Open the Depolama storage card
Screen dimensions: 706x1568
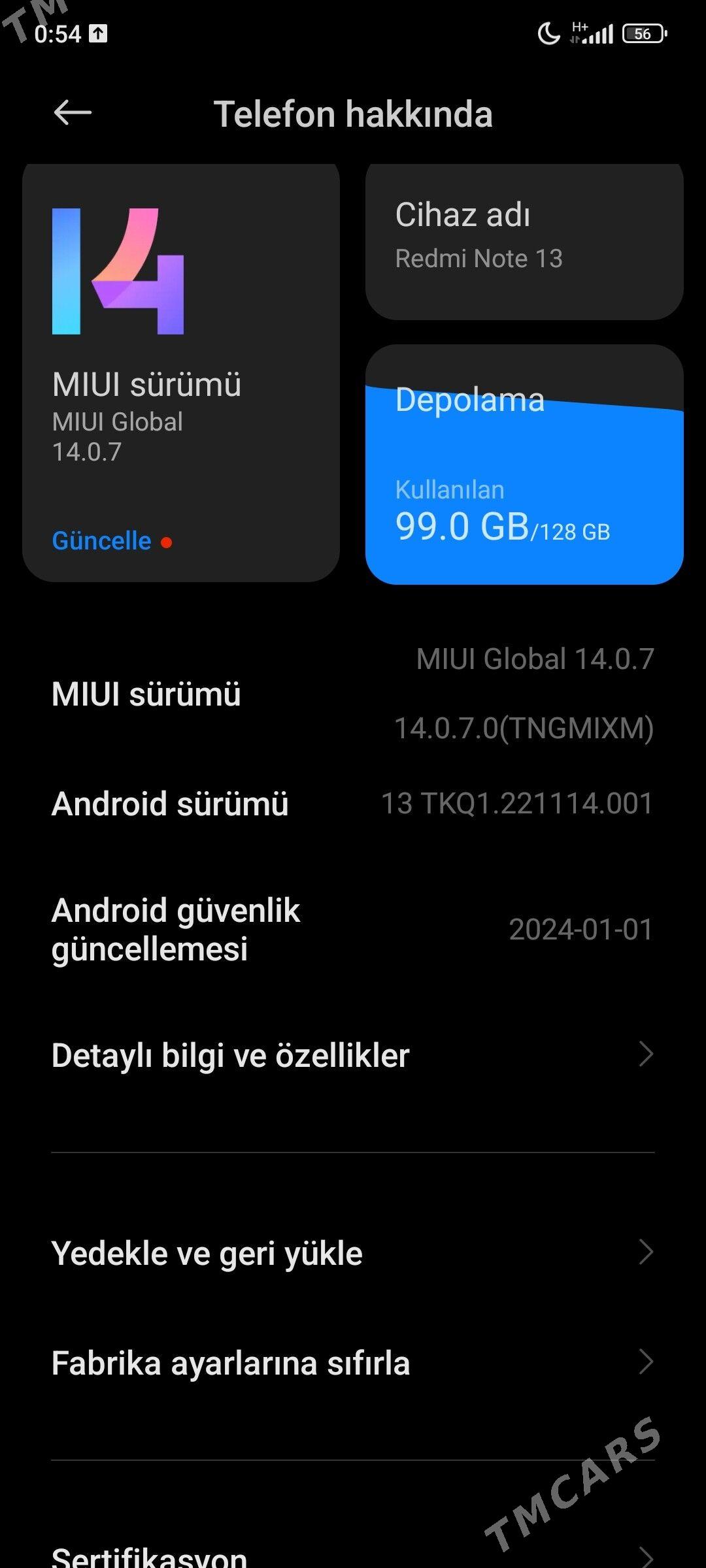pyautogui.click(x=524, y=465)
